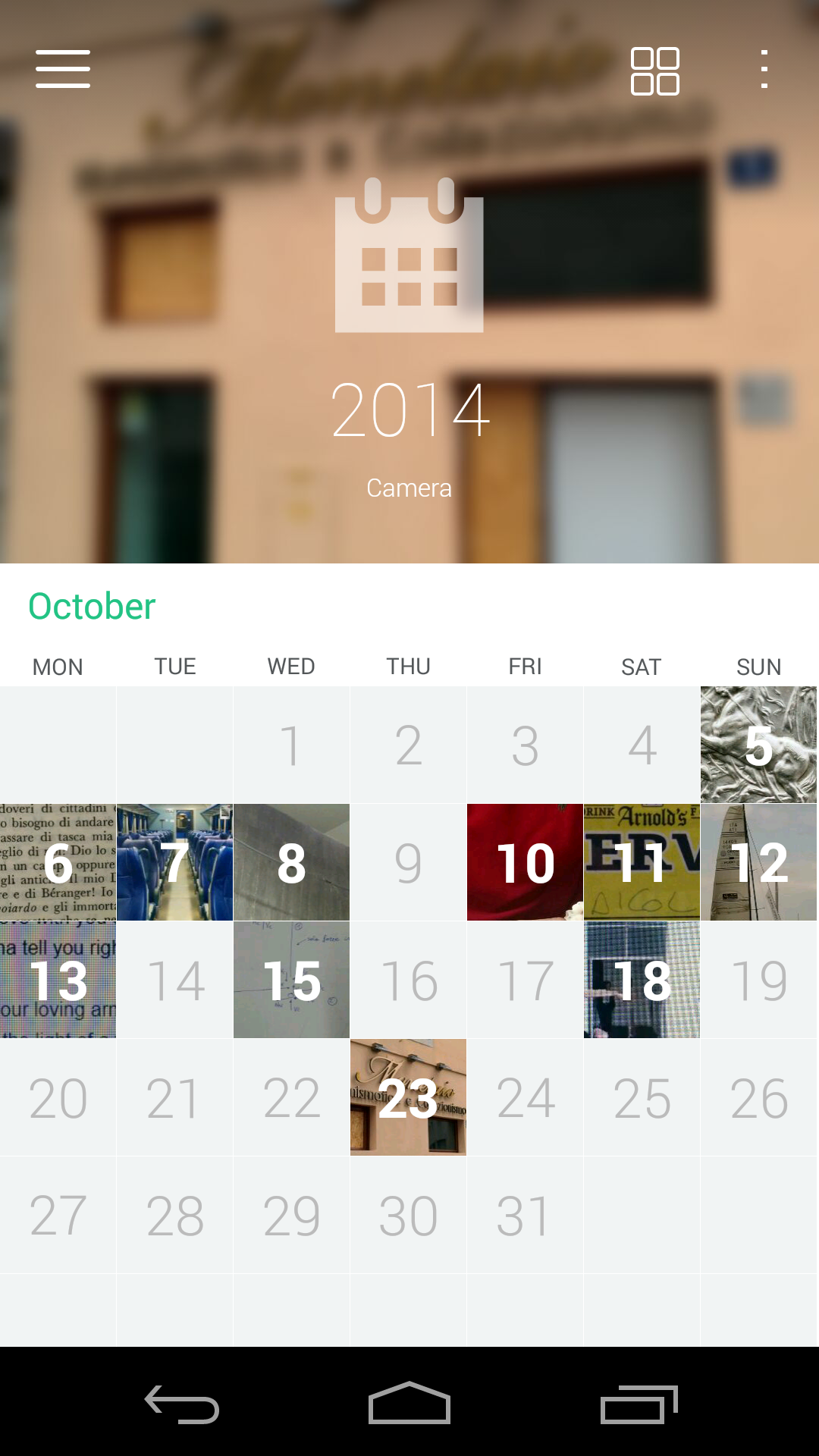Open photos from October 5
This screenshot has height=1456, width=819.
[x=758, y=745]
